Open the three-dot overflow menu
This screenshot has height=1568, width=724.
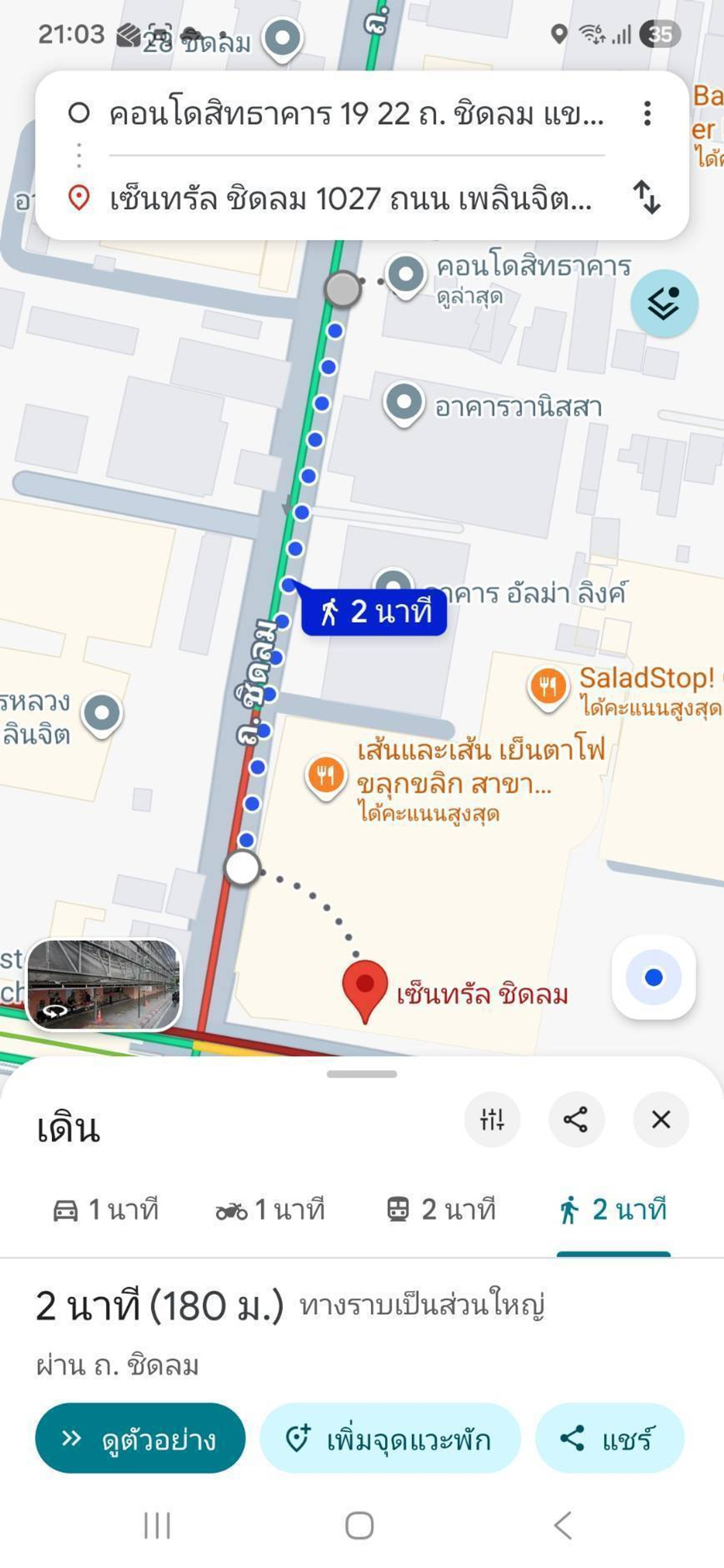647,114
